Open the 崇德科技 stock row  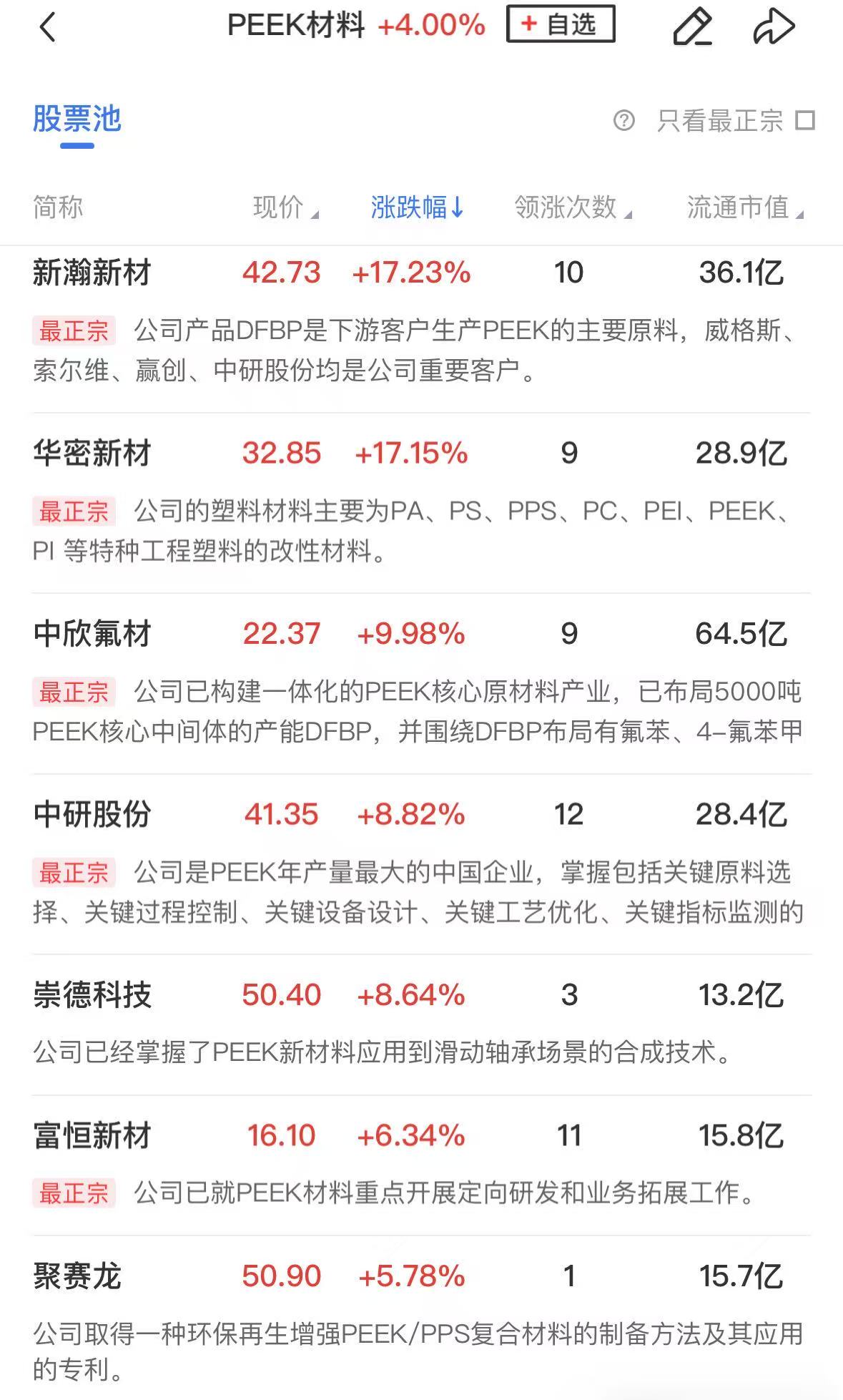click(421, 1024)
